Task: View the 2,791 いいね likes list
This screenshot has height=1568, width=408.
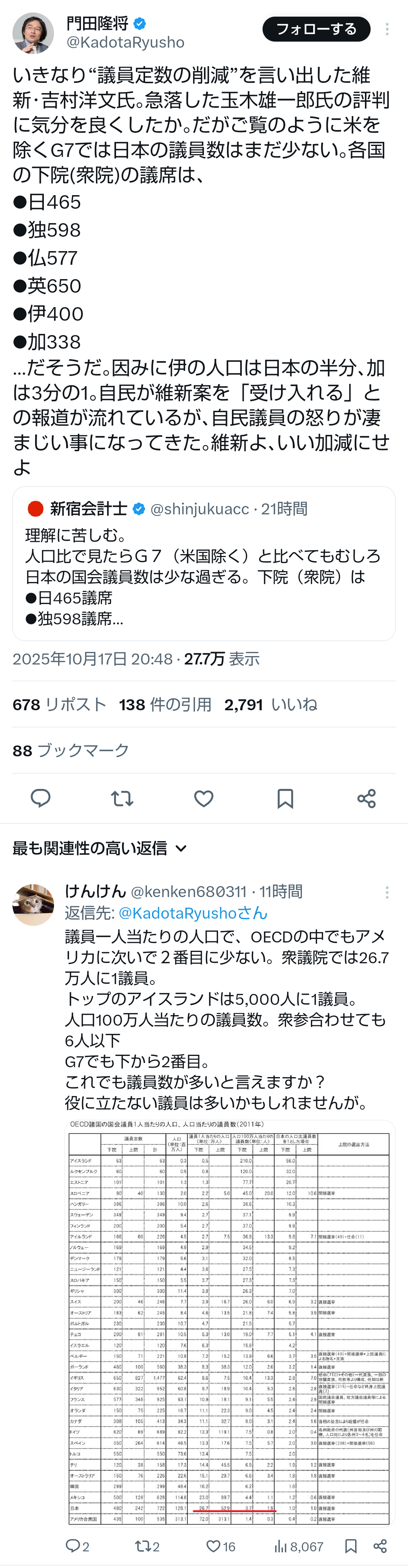Action: pyautogui.click(x=270, y=704)
